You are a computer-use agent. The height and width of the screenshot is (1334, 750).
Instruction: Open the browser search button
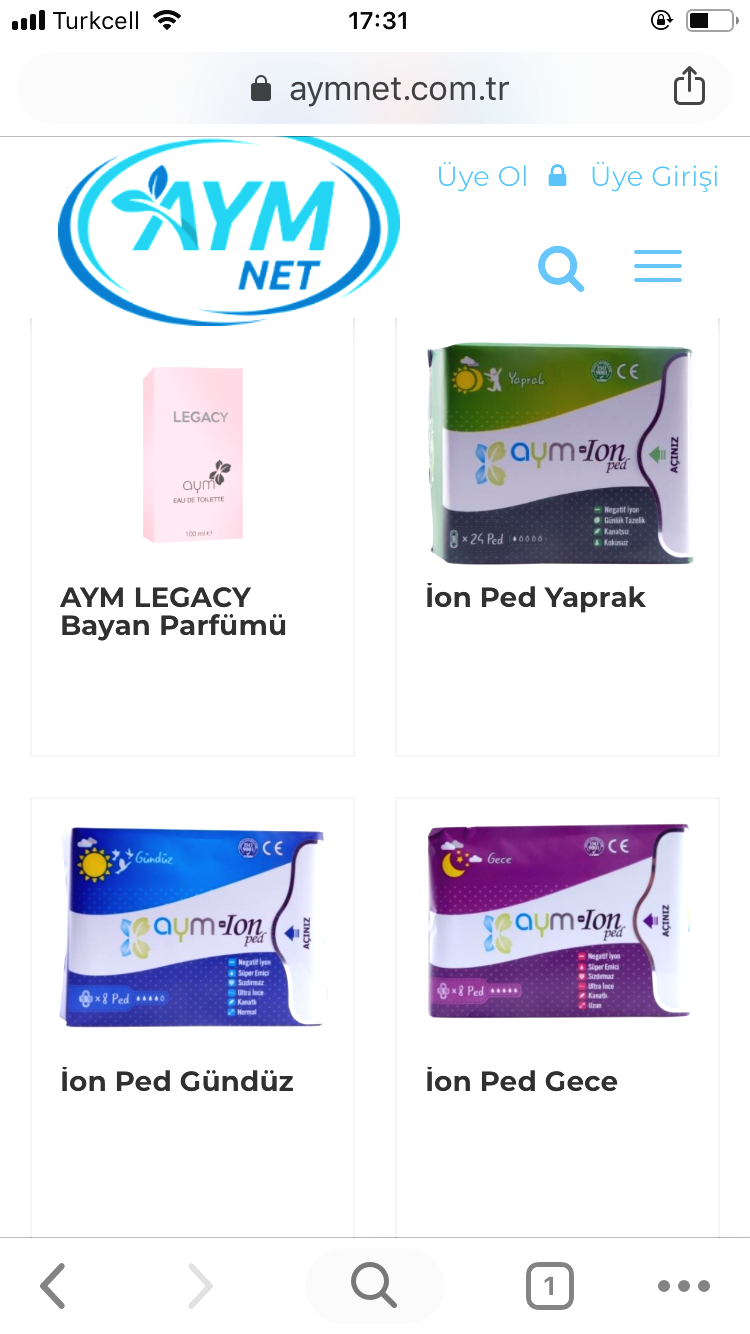click(x=374, y=1286)
